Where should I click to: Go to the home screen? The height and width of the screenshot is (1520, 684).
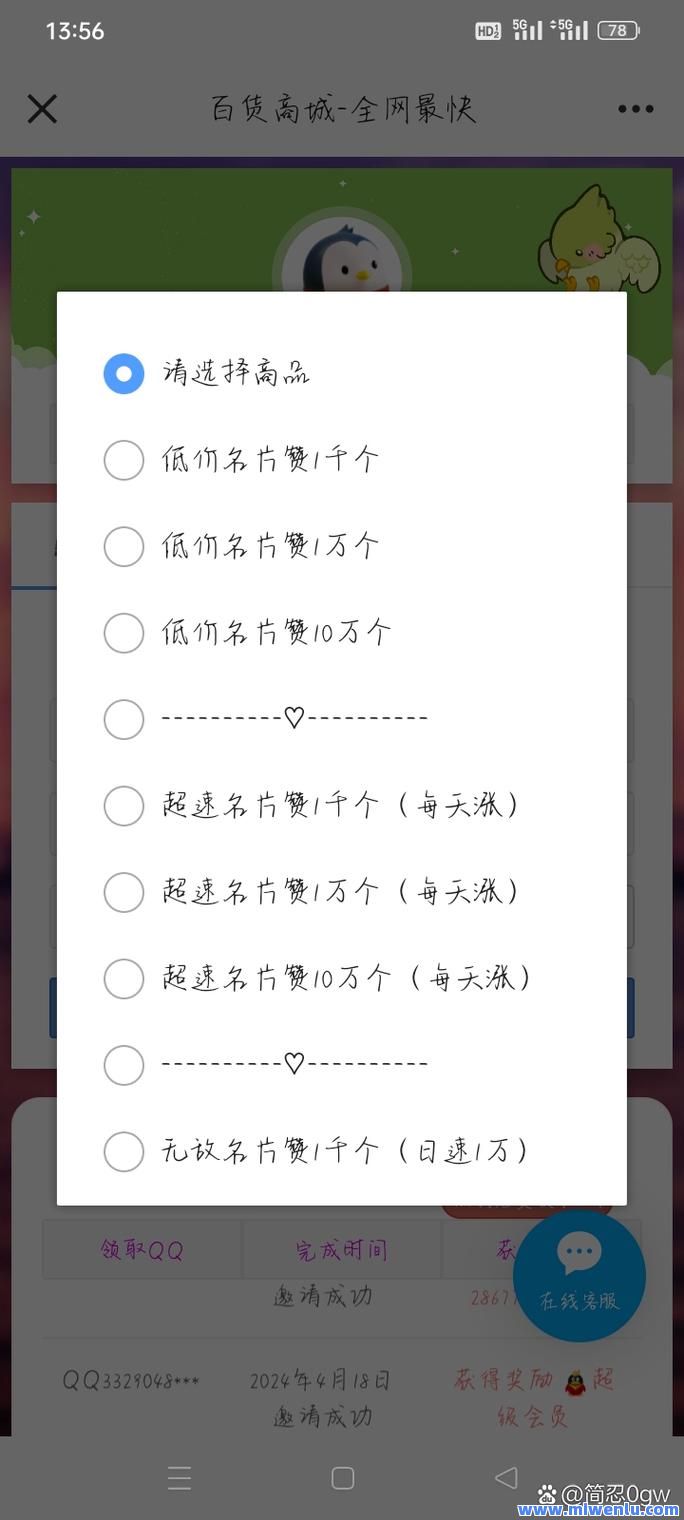point(342,1478)
